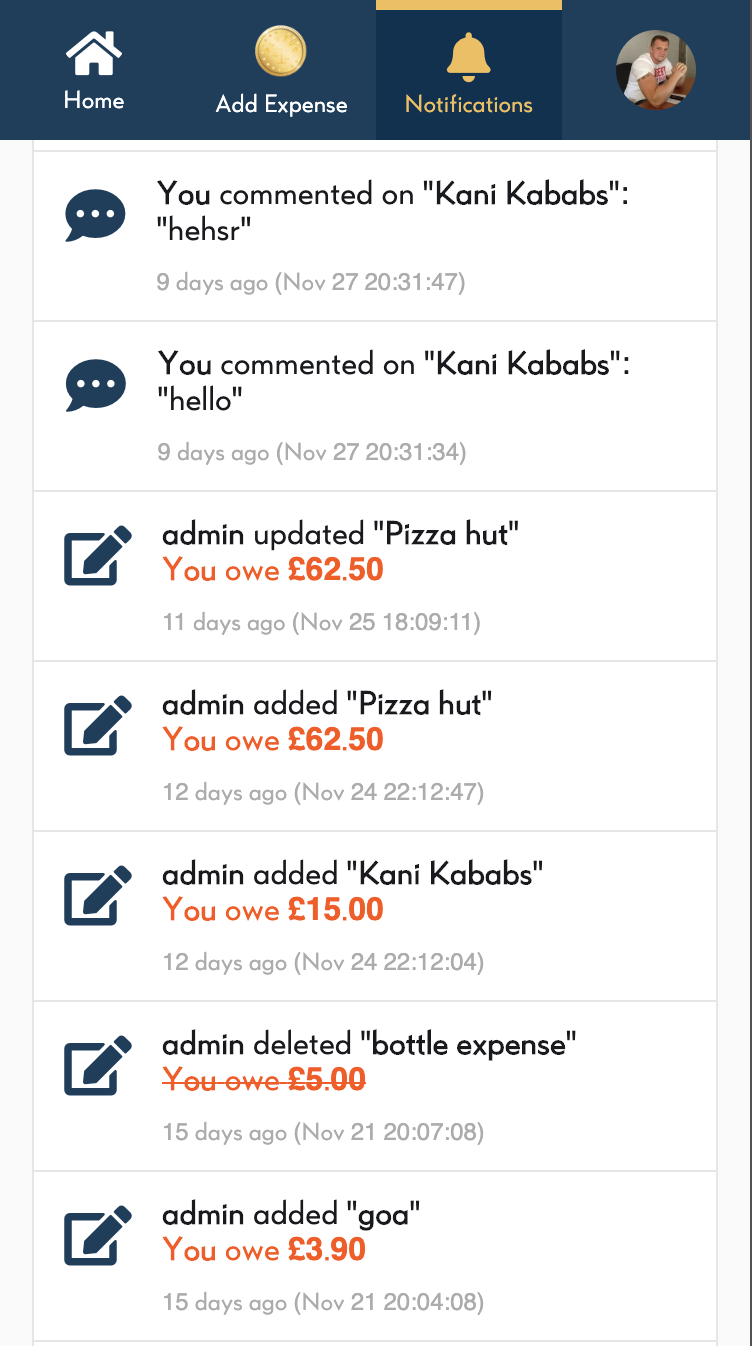Open the admin updated "Pizza hut" notification

pyautogui.click(x=375, y=576)
